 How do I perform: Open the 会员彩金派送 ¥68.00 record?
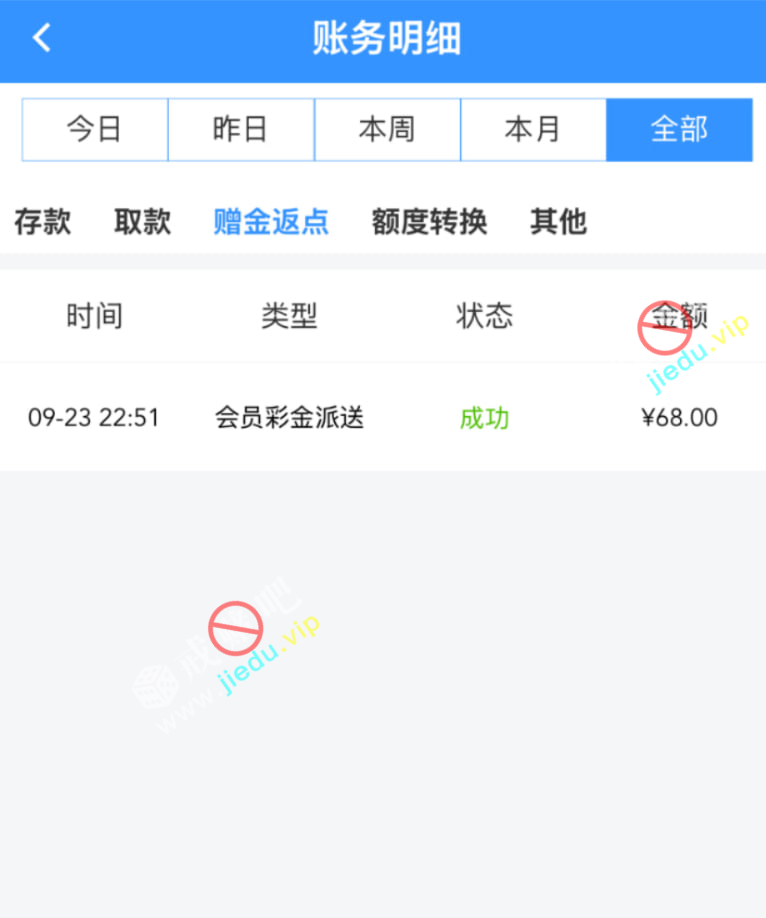[x=383, y=417]
